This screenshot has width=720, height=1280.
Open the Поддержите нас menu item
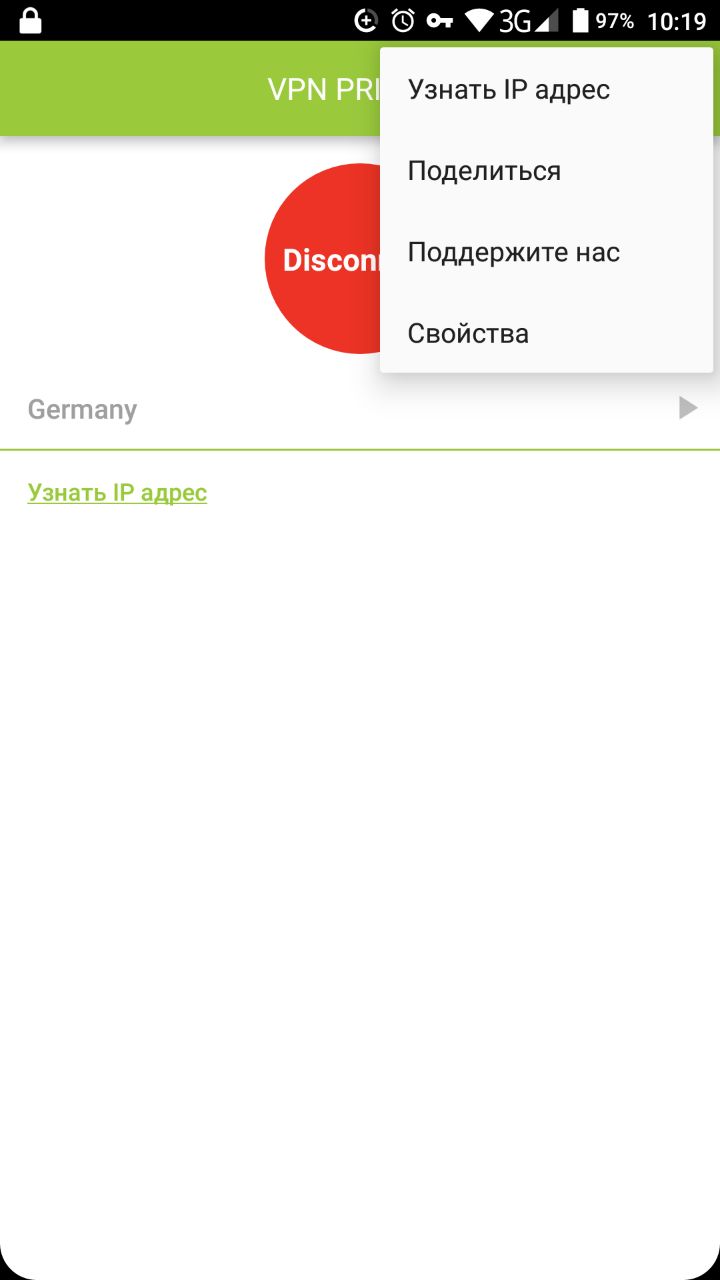pyautogui.click(x=513, y=252)
